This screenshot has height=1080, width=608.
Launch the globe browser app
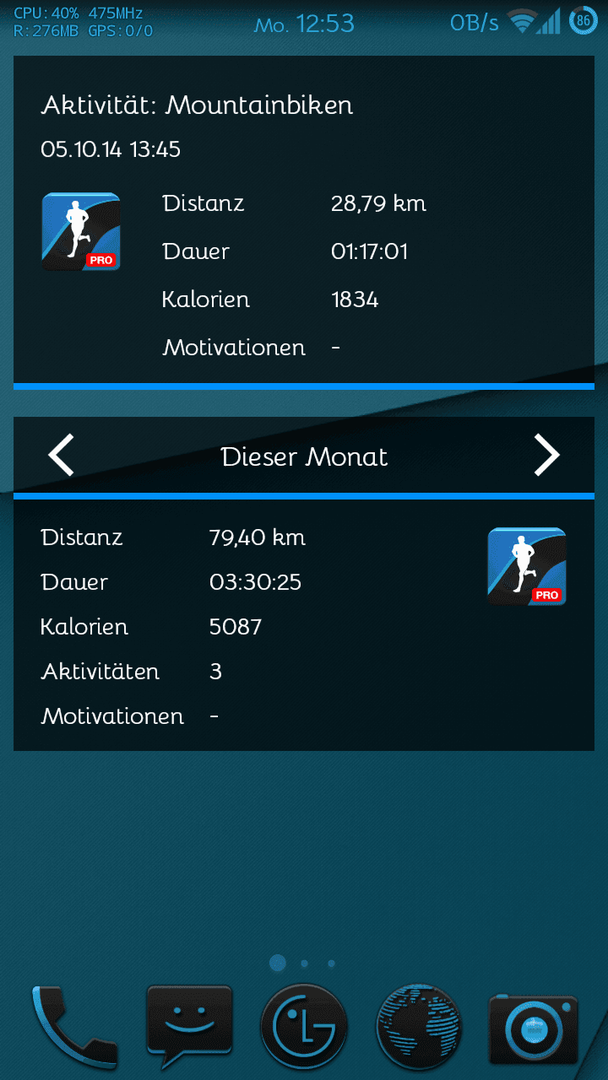click(419, 1028)
